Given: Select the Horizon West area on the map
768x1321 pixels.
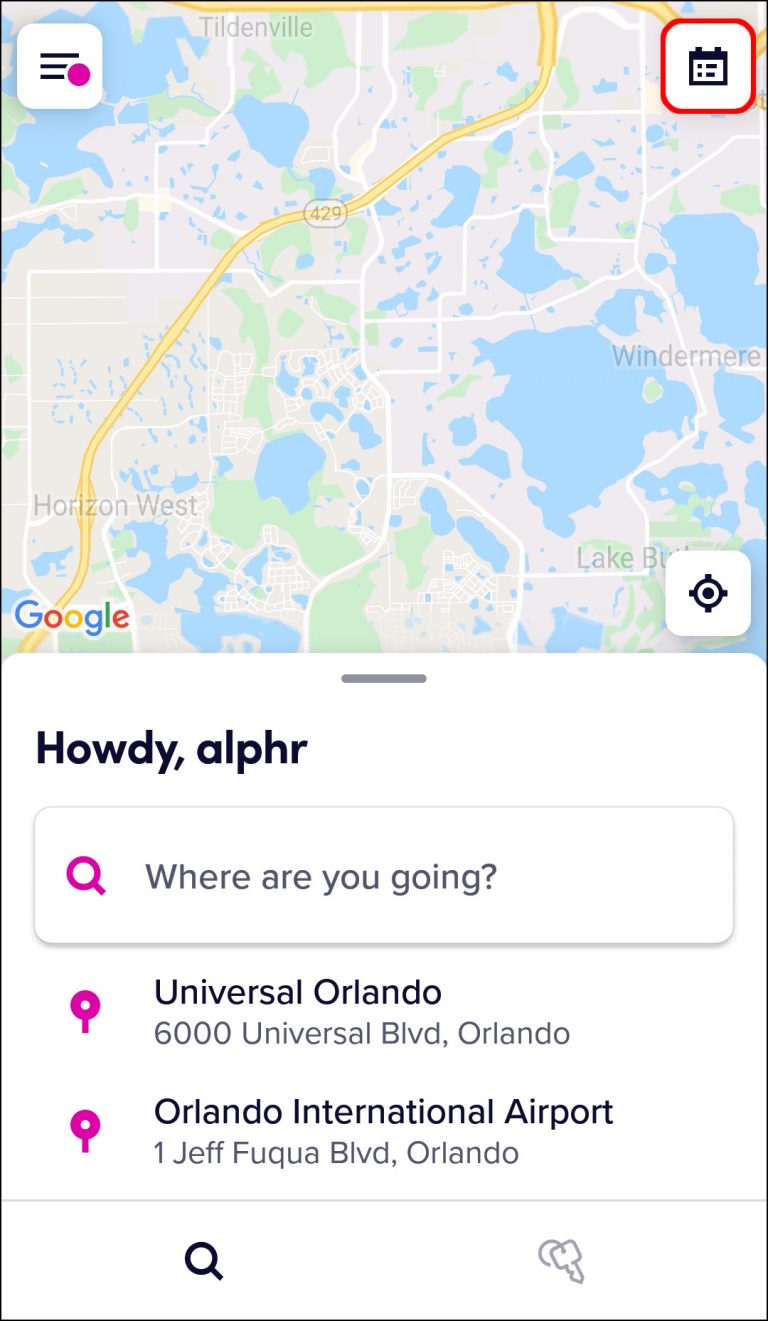Looking at the screenshot, I should (x=112, y=506).
